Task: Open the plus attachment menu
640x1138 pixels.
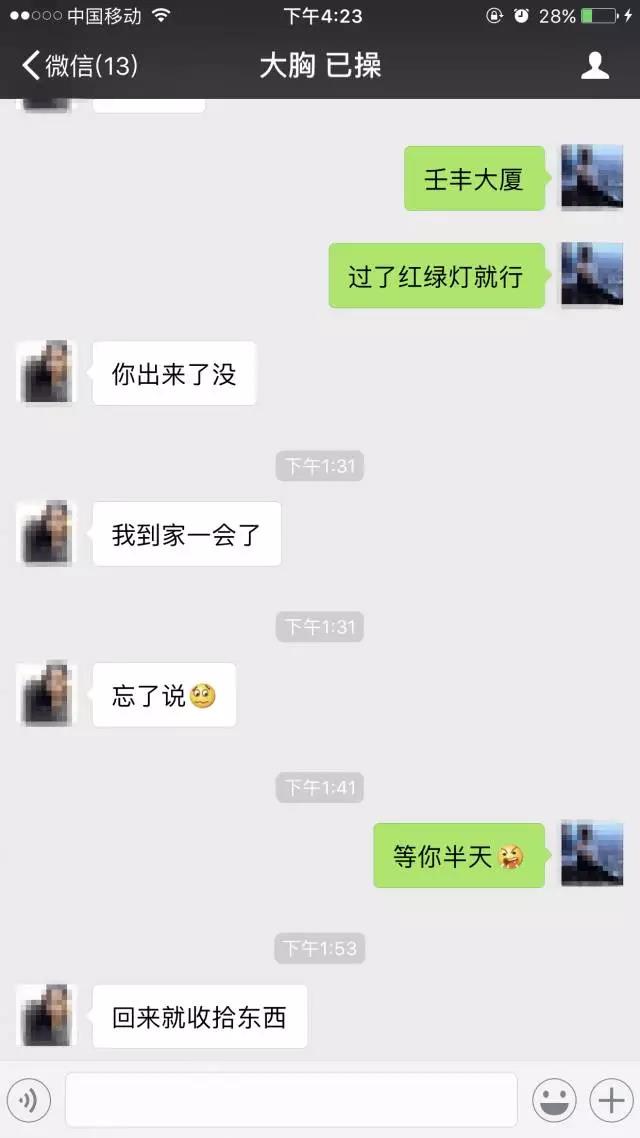Action: [x=610, y=1101]
